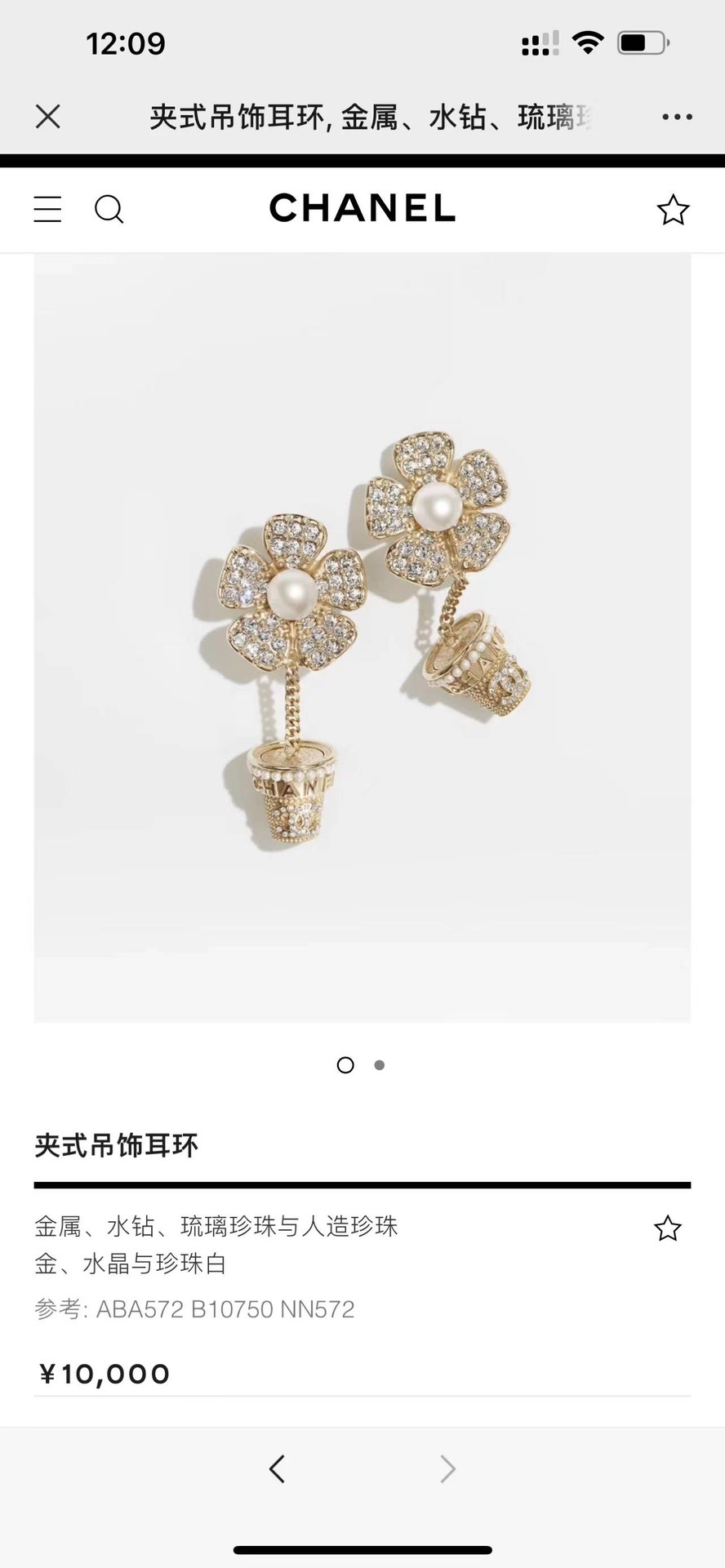Tap the ¥10,000 price label

tap(104, 1374)
